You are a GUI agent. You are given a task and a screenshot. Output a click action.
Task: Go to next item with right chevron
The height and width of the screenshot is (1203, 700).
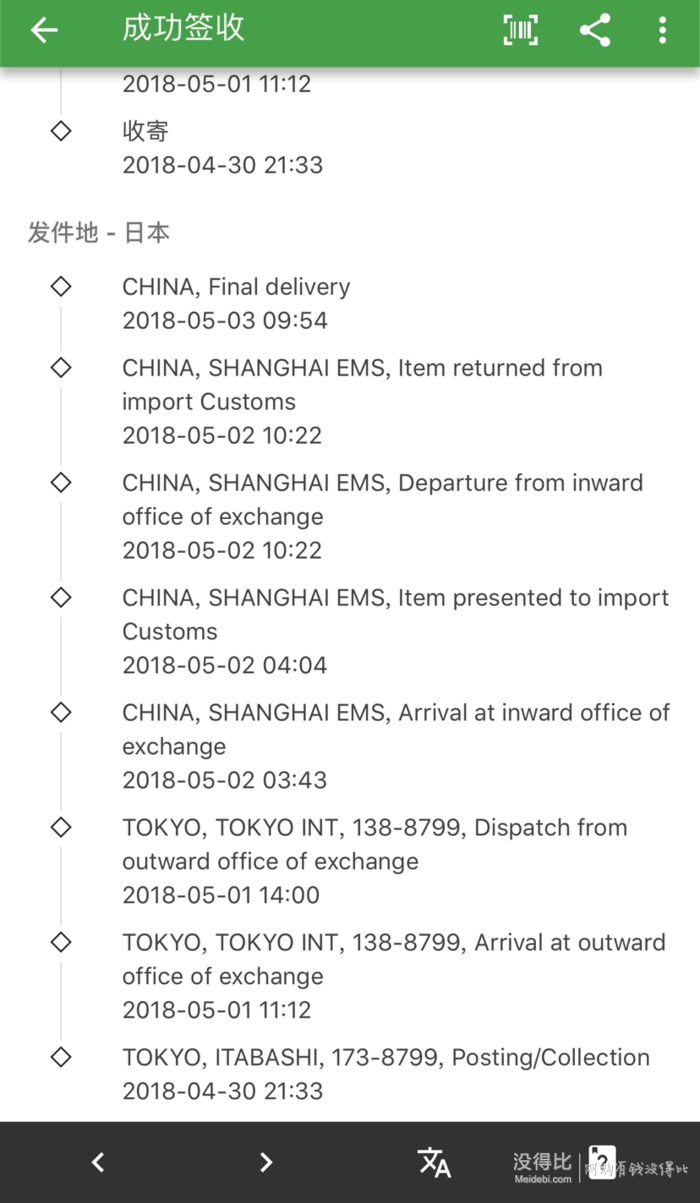pyautogui.click(x=265, y=1162)
